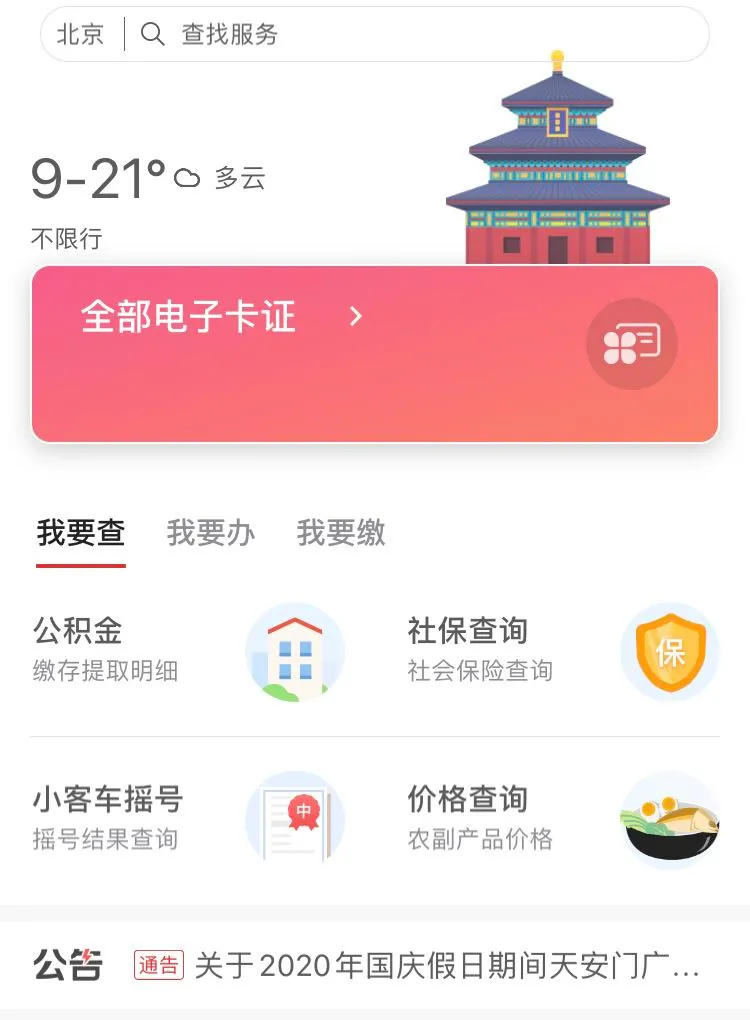Click the search magnifier icon
750x1020 pixels.
pos(152,34)
